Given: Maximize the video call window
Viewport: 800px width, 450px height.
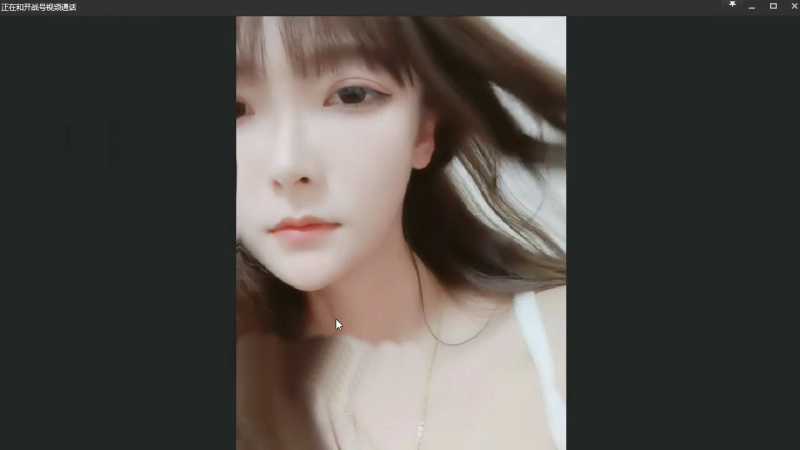Looking at the screenshot, I should click(x=773, y=6).
